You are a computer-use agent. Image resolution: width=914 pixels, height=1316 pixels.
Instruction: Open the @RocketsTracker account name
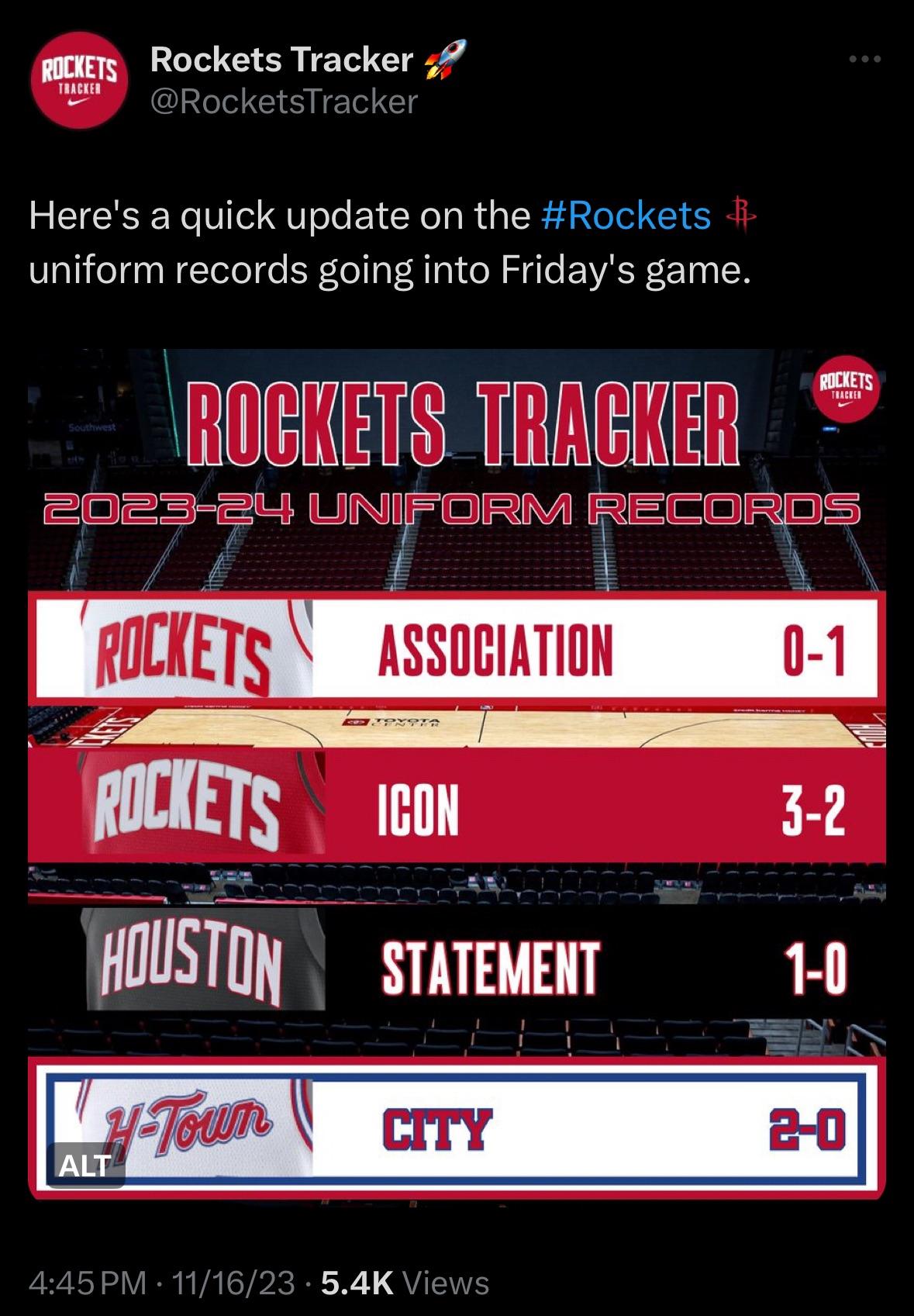[x=284, y=102]
